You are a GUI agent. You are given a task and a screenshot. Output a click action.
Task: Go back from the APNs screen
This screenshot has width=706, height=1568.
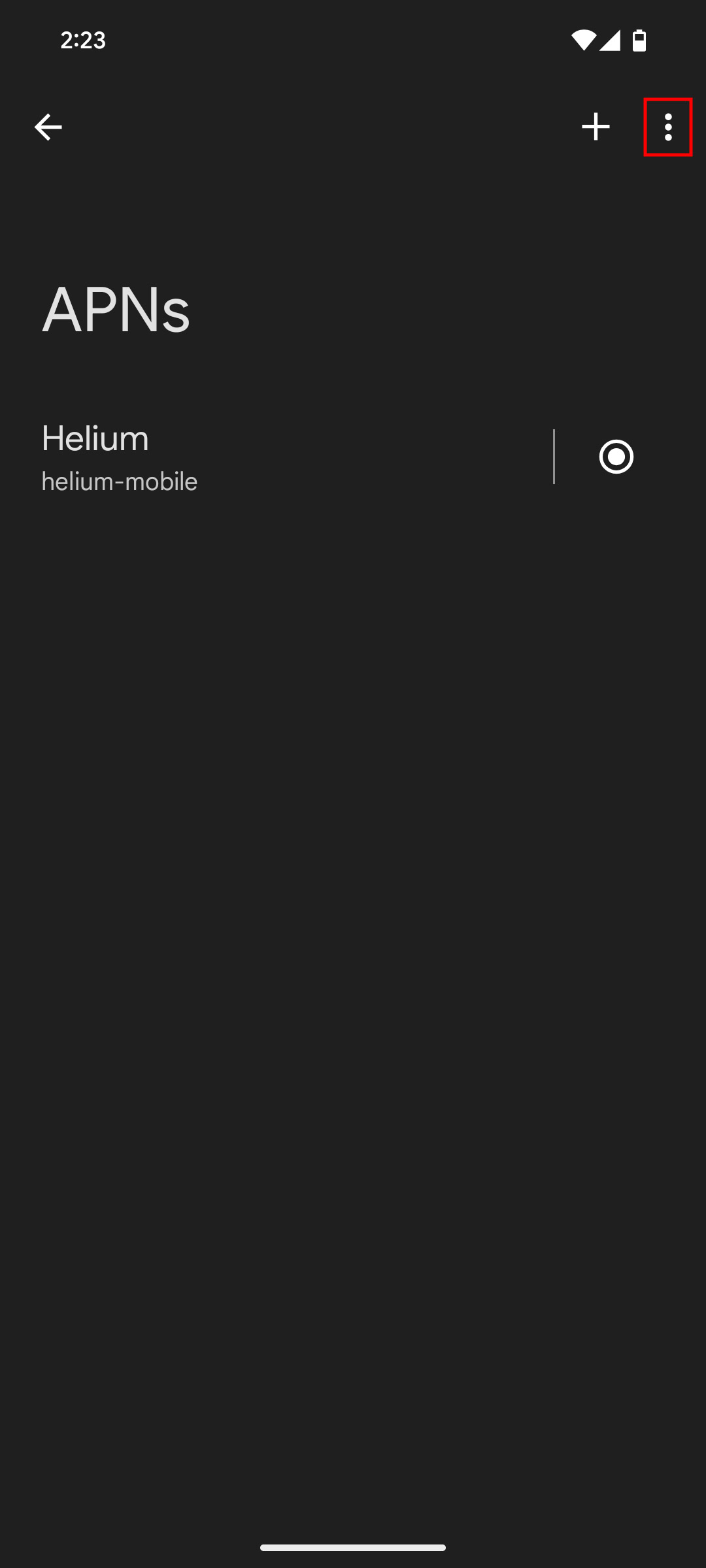point(48,127)
